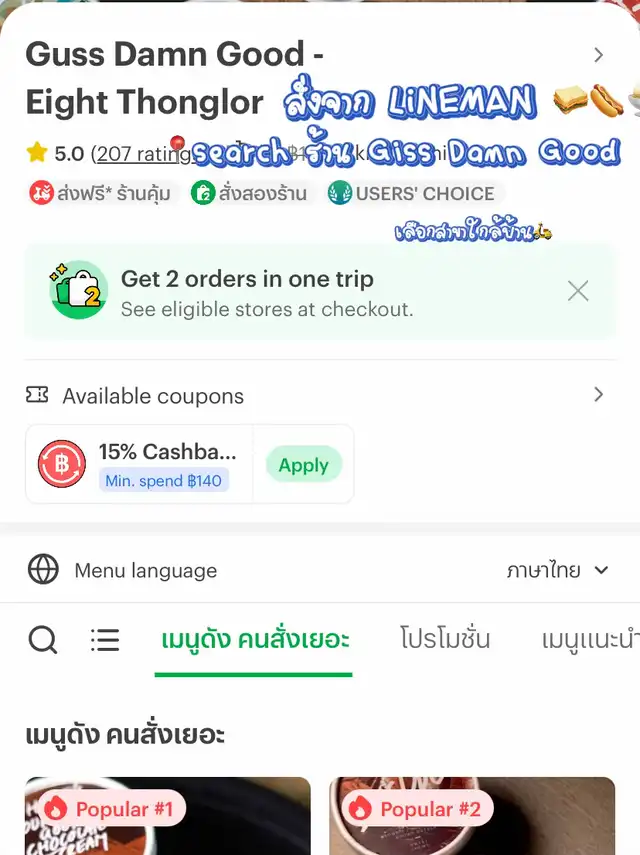This screenshot has height=855, width=640.
Task: Dismiss the Get 2 orders banner
Action: (578, 291)
